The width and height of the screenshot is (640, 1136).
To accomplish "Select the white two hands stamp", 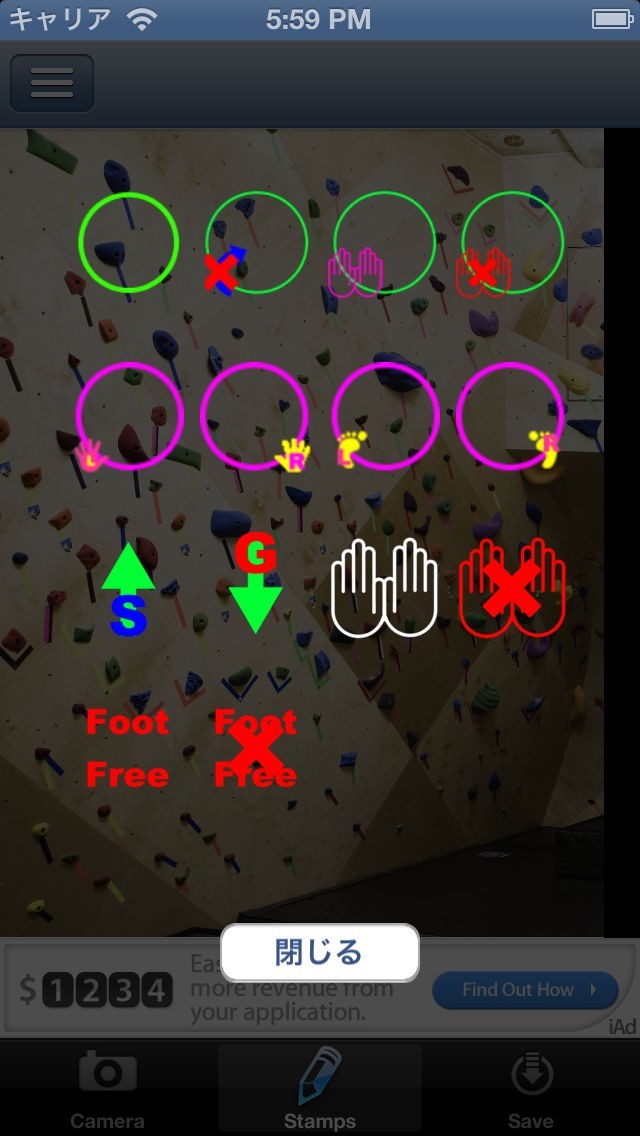I will pyautogui.click(x=385, y=588).
